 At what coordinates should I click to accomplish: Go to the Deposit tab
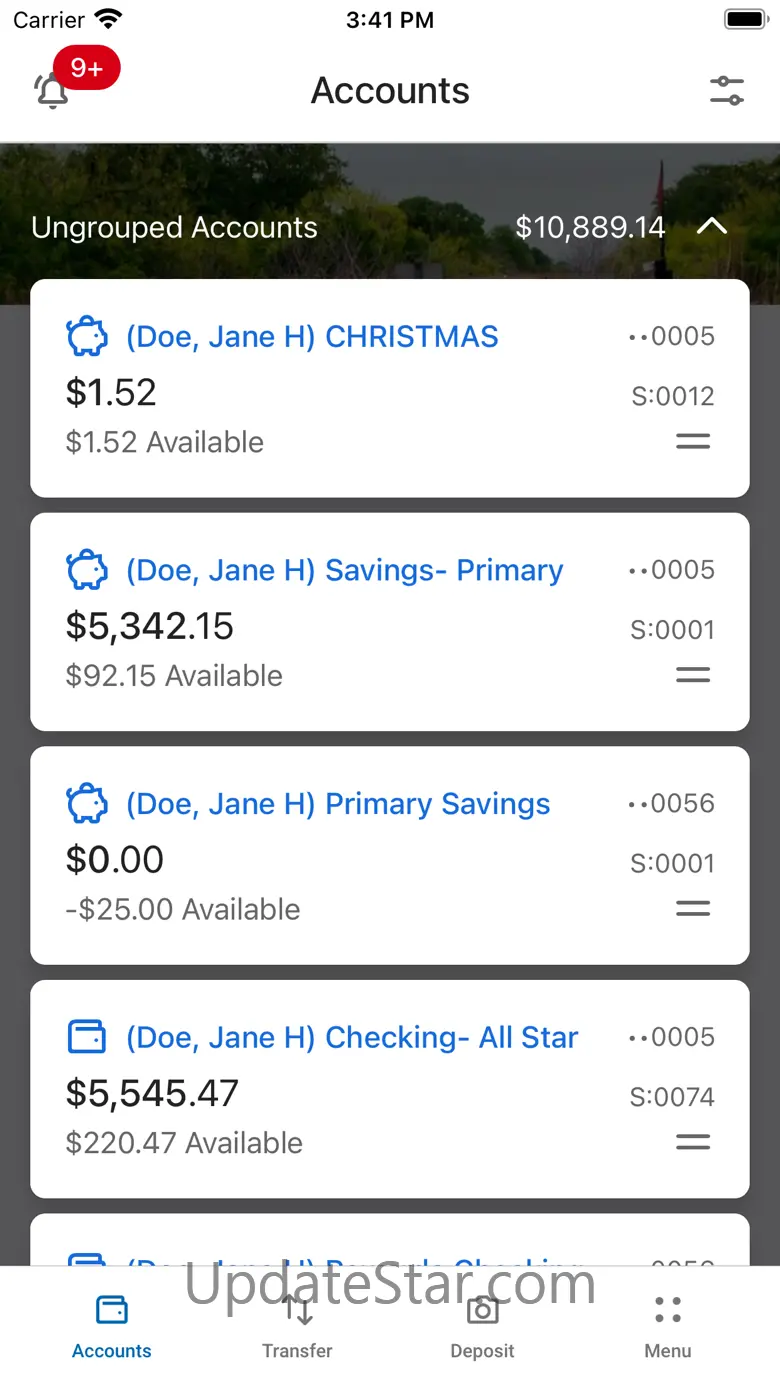click(482, 1326)
